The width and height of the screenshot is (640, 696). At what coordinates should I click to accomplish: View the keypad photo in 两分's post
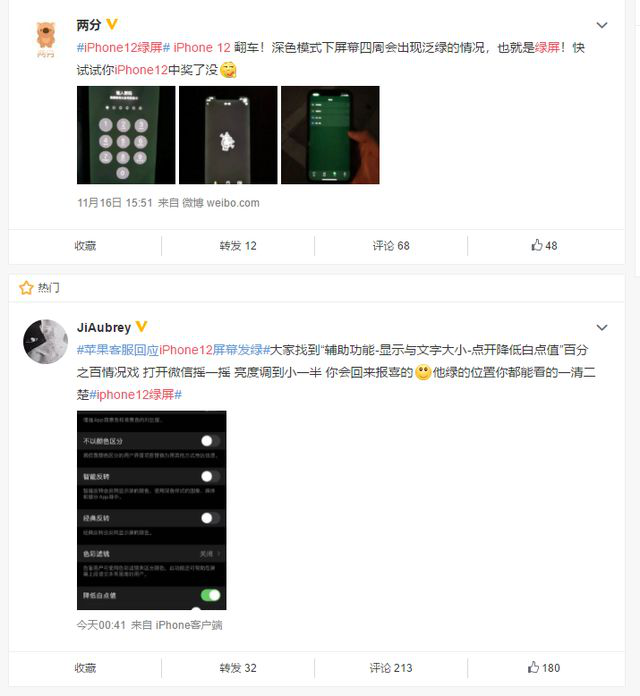126,134
